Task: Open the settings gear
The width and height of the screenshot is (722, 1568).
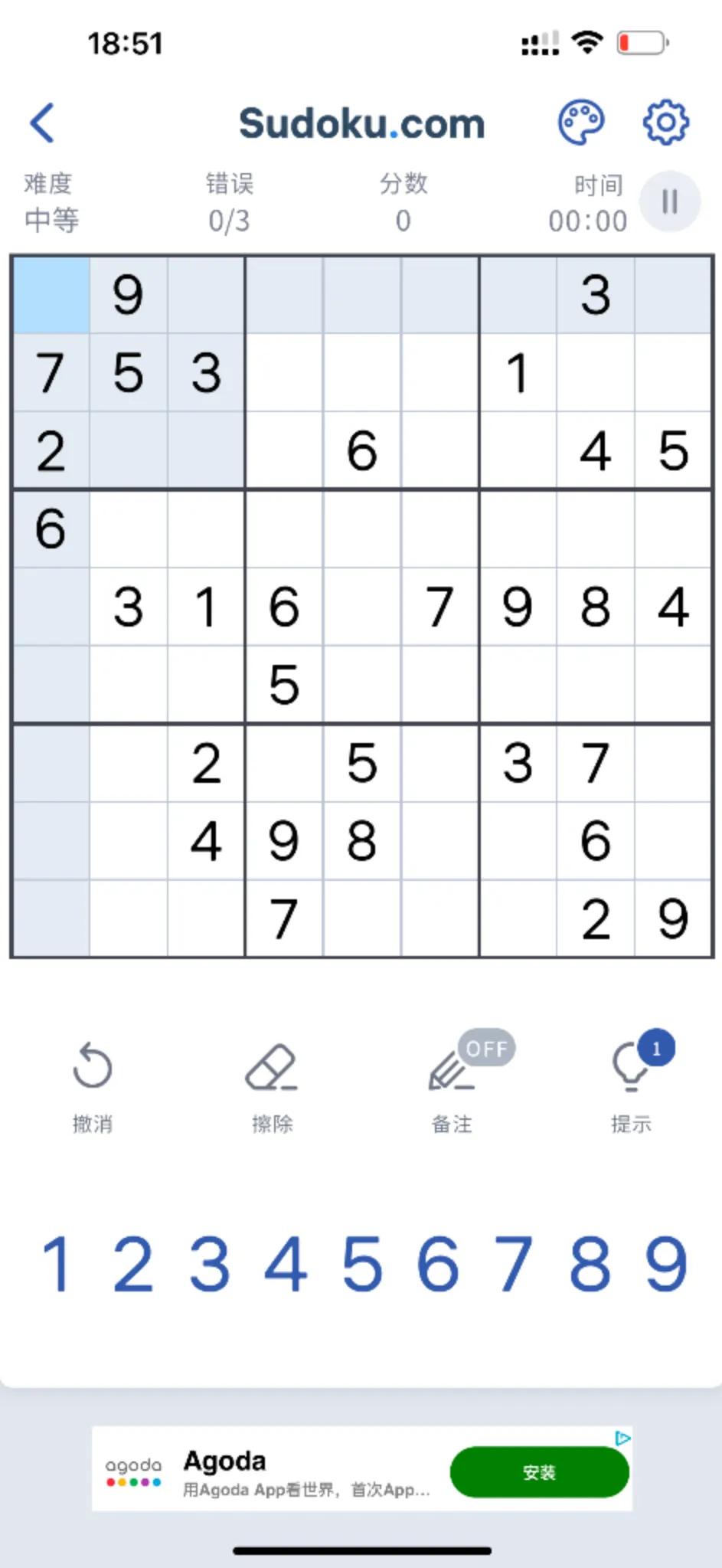Action: pos(665,123)
